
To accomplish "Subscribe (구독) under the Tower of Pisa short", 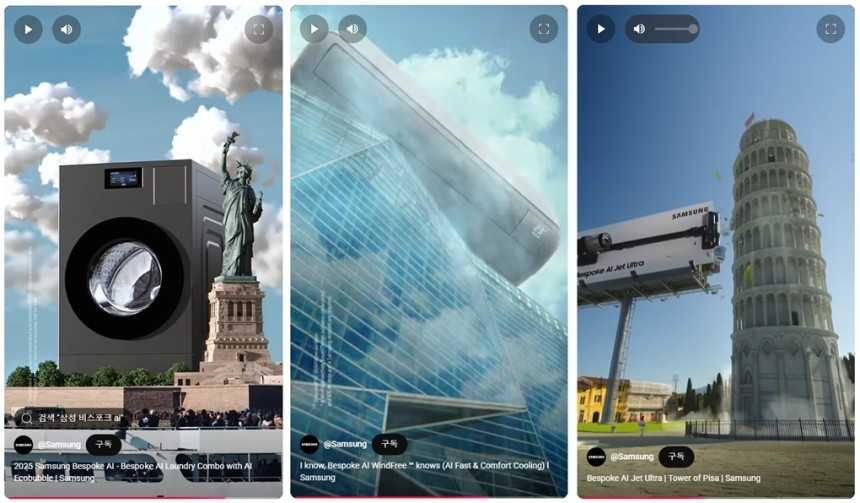I will [x=675, y=457].
